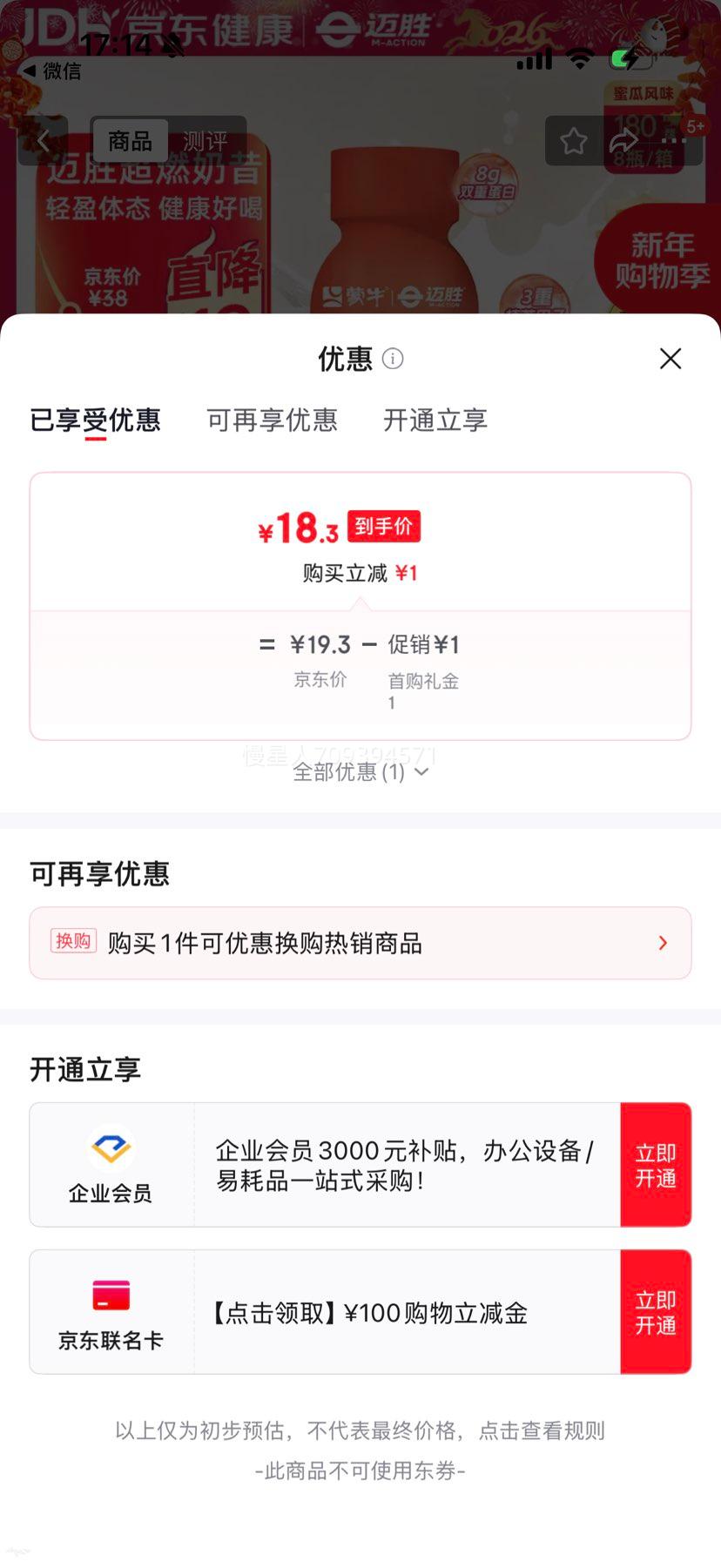Select the 测评 tab on product page
The width and height of the screenshot is (721, 1568).
coord(206,140)
